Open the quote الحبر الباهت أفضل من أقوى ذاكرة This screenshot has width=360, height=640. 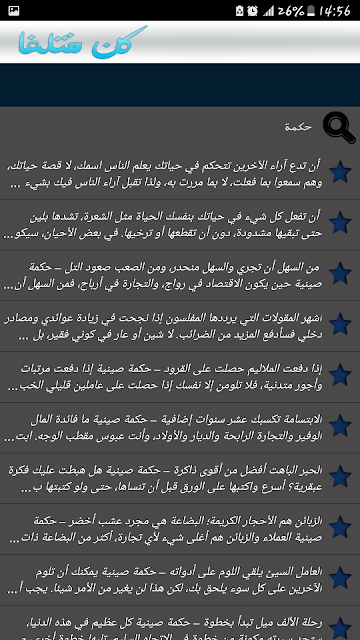point(180,478)
